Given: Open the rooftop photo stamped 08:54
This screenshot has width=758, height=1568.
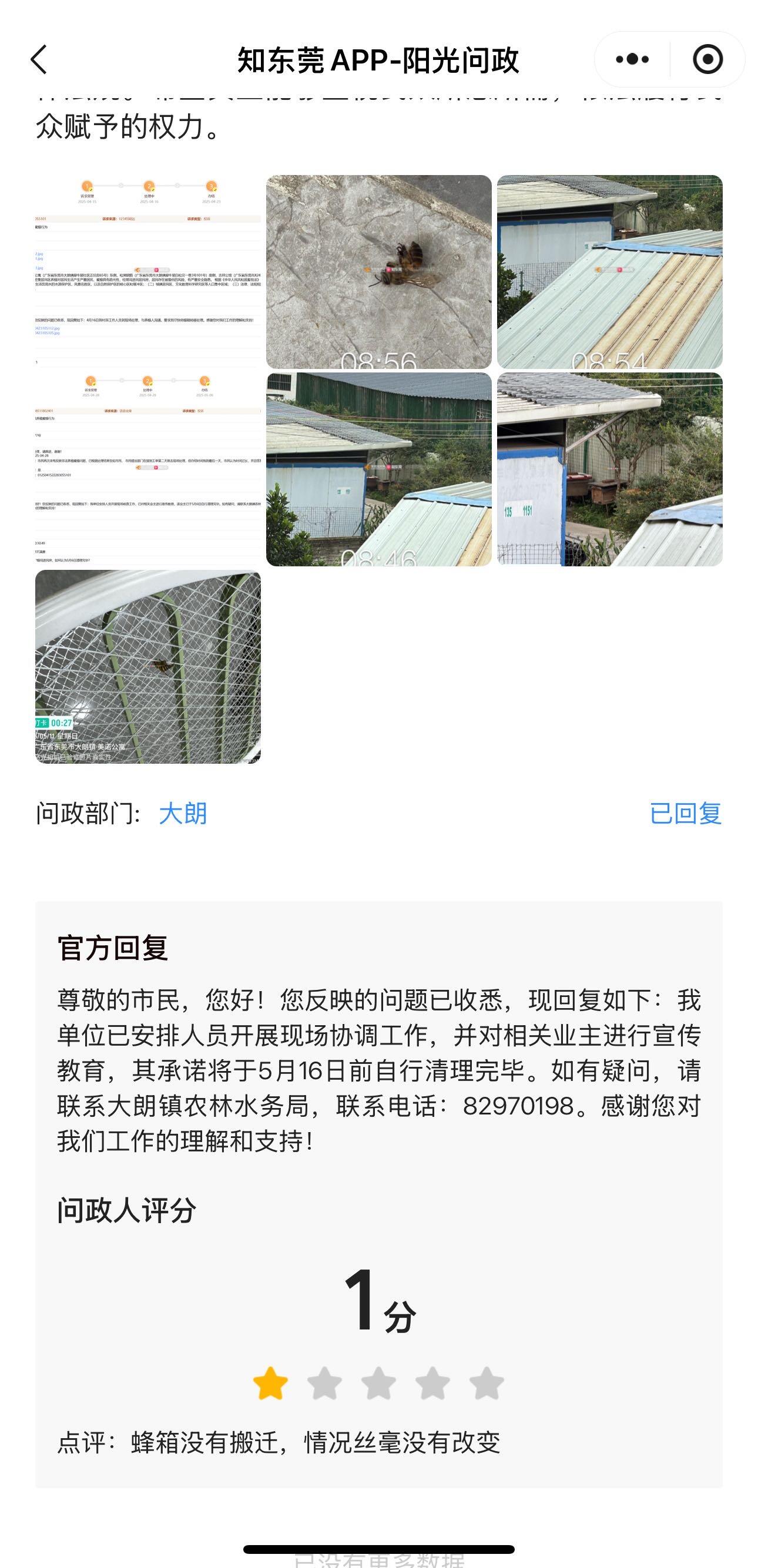Looking at the screenshot, I should point(609,271).
